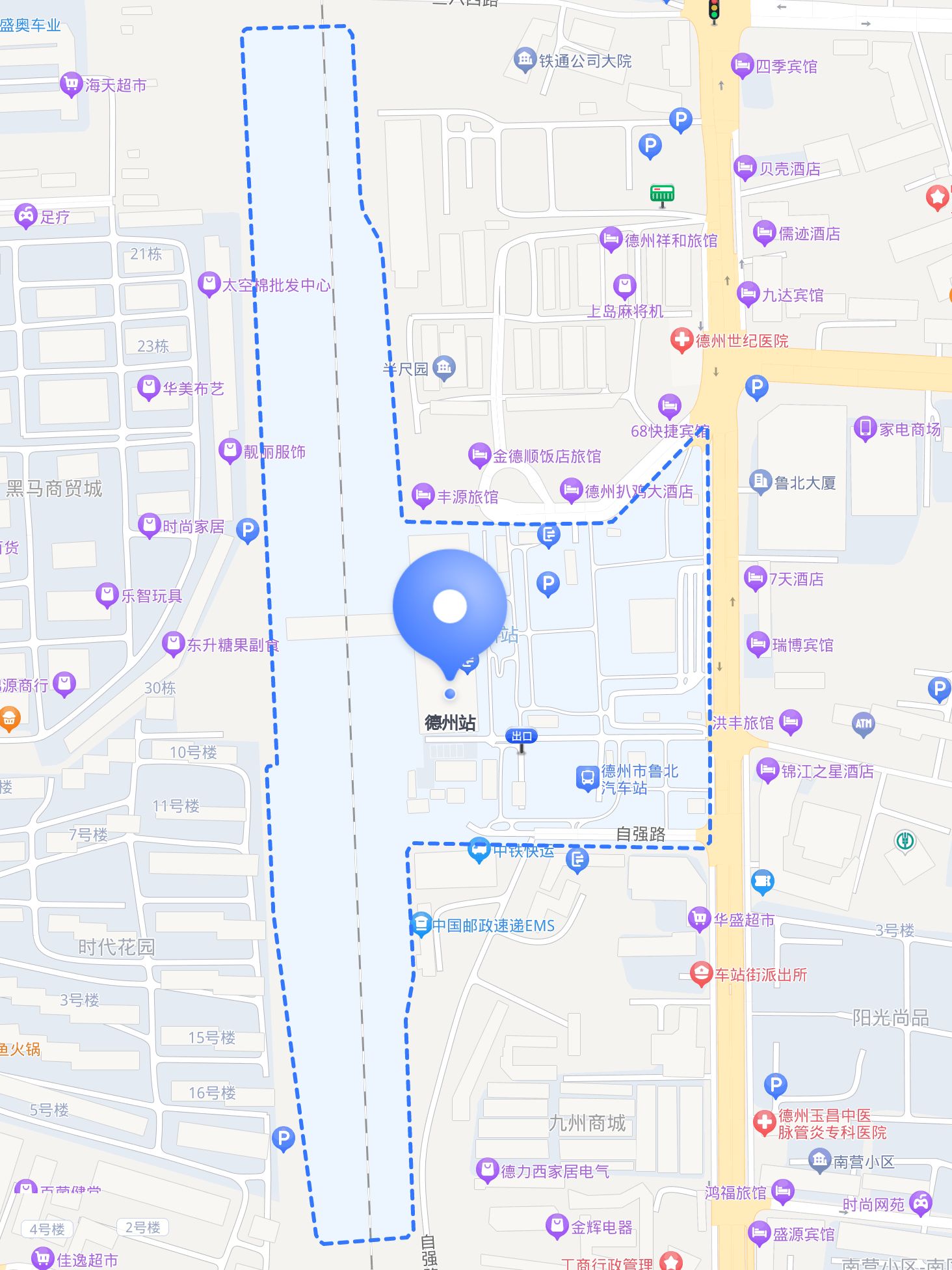
Task: Tap the 丰源旅馆 hotel marker
Action: pyautogui.click(x=423, y=496)
